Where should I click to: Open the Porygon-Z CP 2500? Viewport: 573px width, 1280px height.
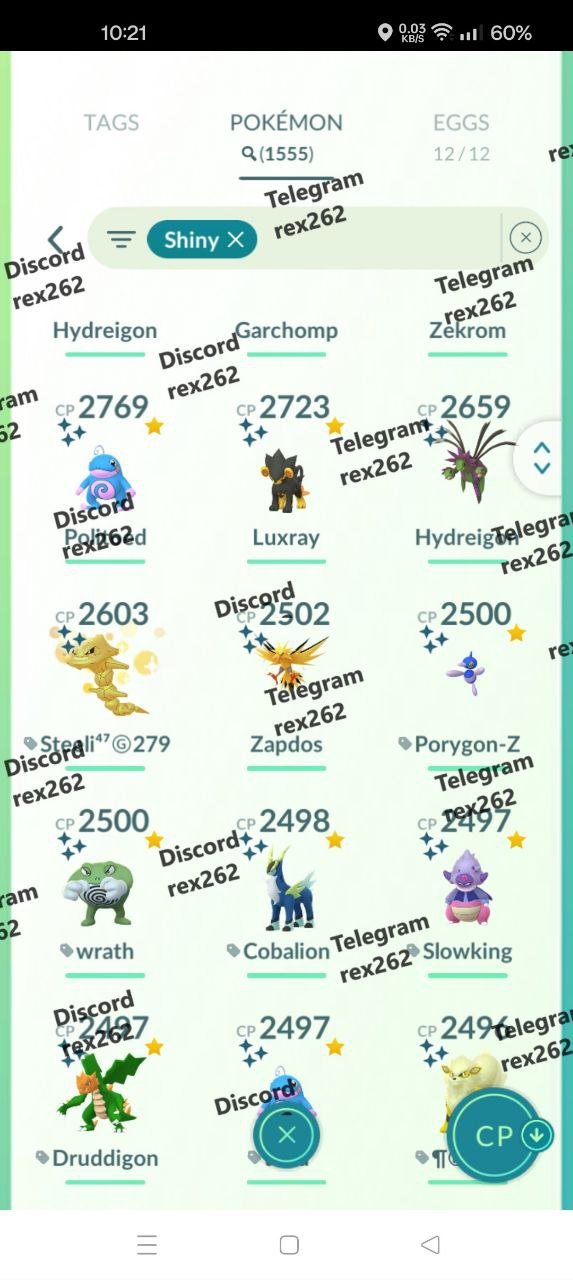468,682
